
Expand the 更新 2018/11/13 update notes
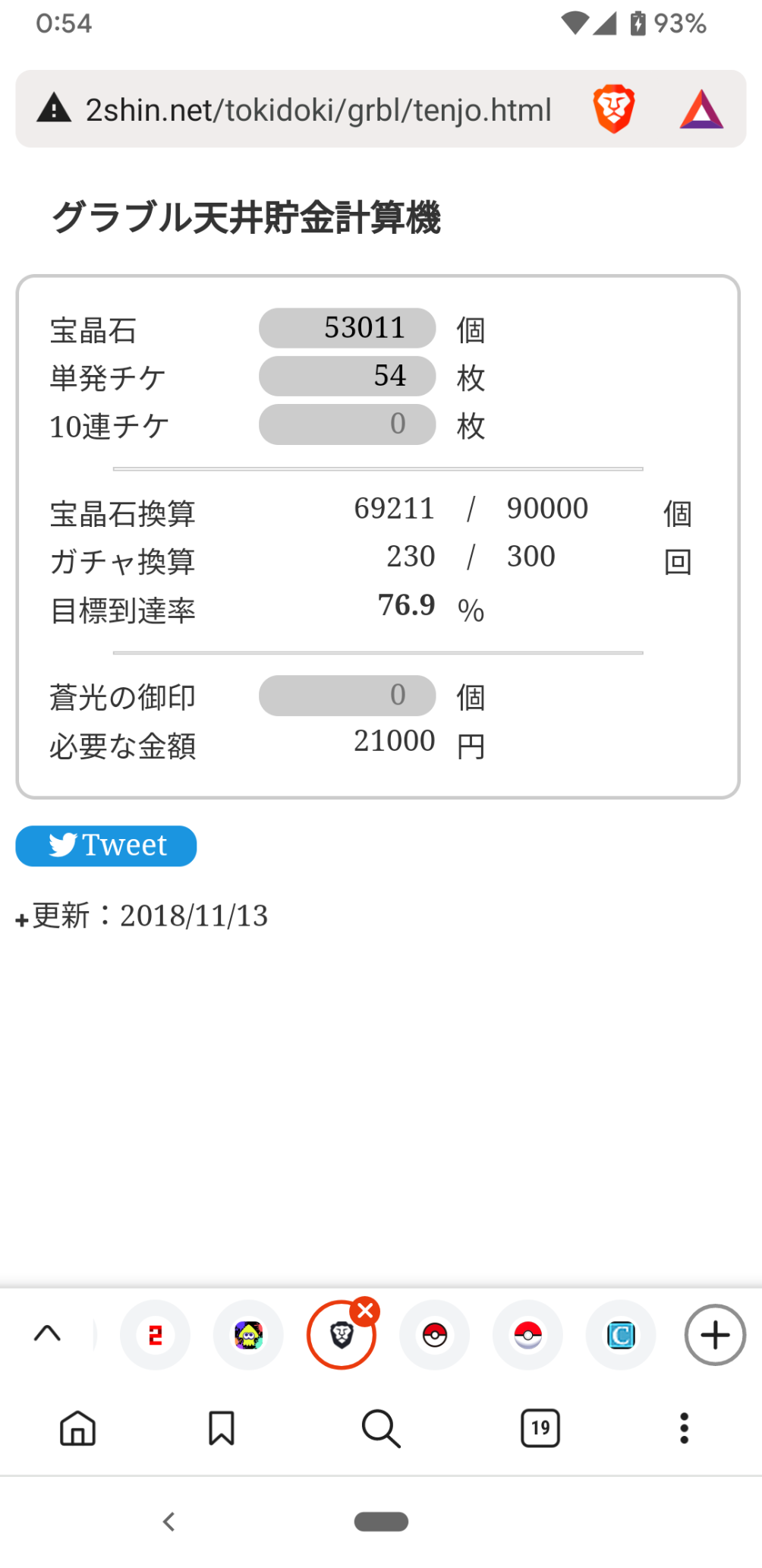(142, 917)
